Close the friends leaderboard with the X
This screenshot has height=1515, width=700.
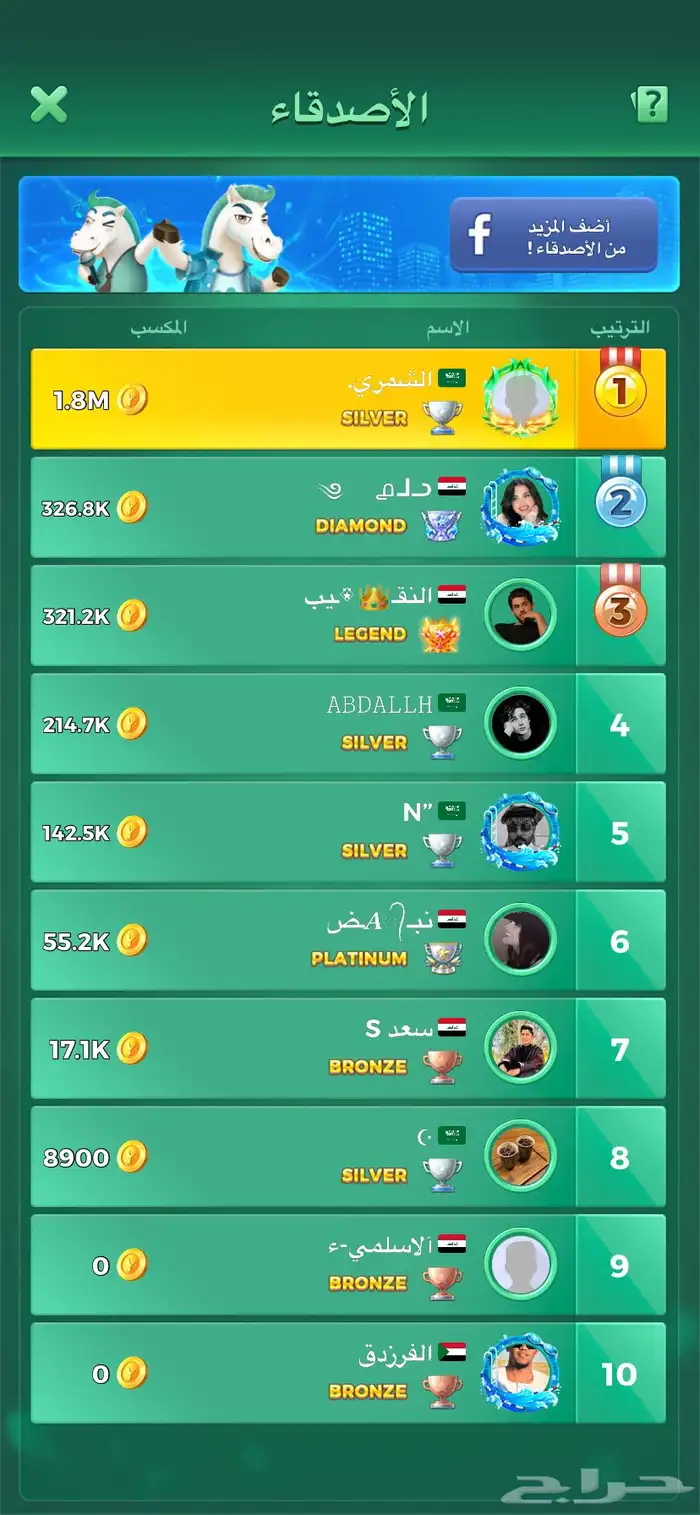click(49, 104)
